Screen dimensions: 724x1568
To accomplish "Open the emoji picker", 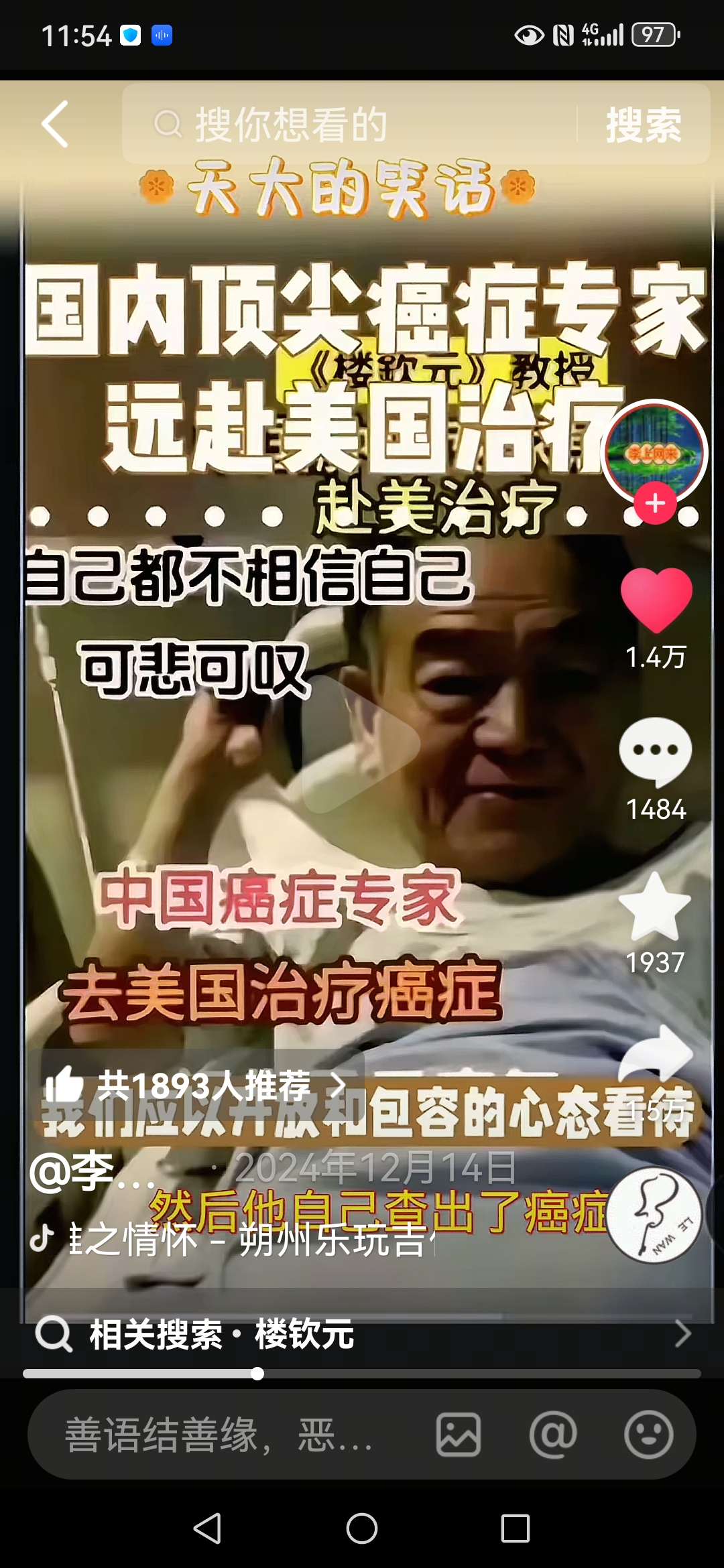I will 648,1435.
